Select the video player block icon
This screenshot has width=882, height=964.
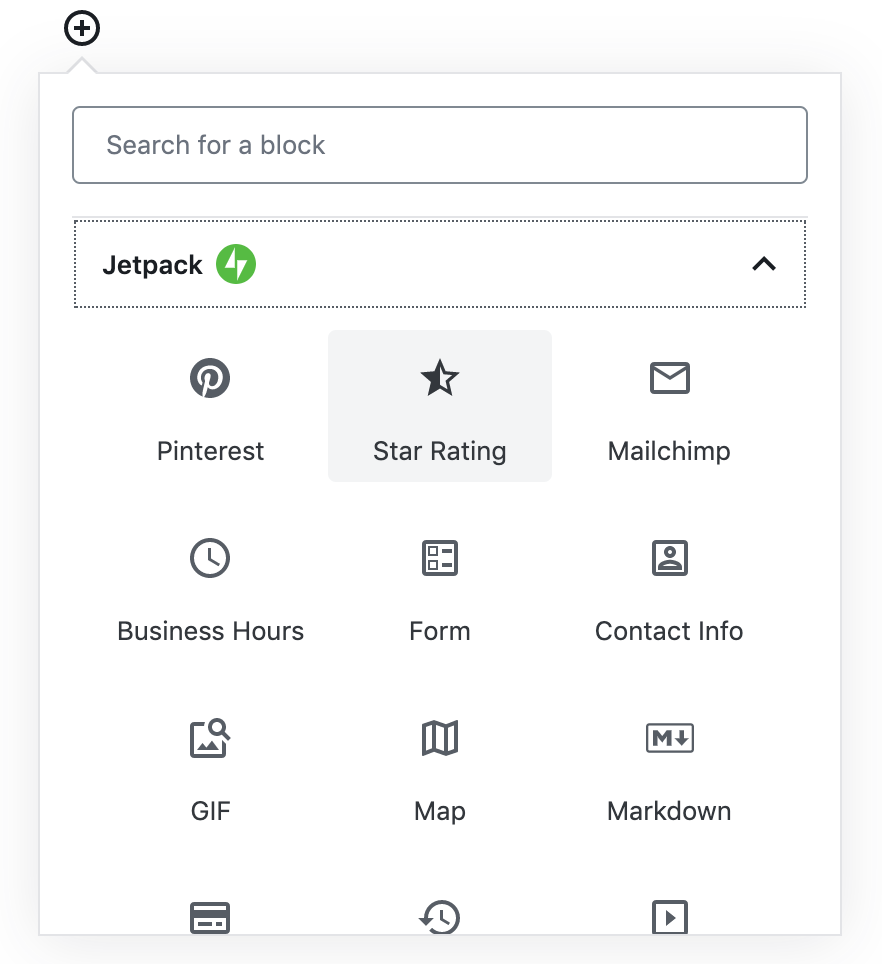[x=668, y=917]
